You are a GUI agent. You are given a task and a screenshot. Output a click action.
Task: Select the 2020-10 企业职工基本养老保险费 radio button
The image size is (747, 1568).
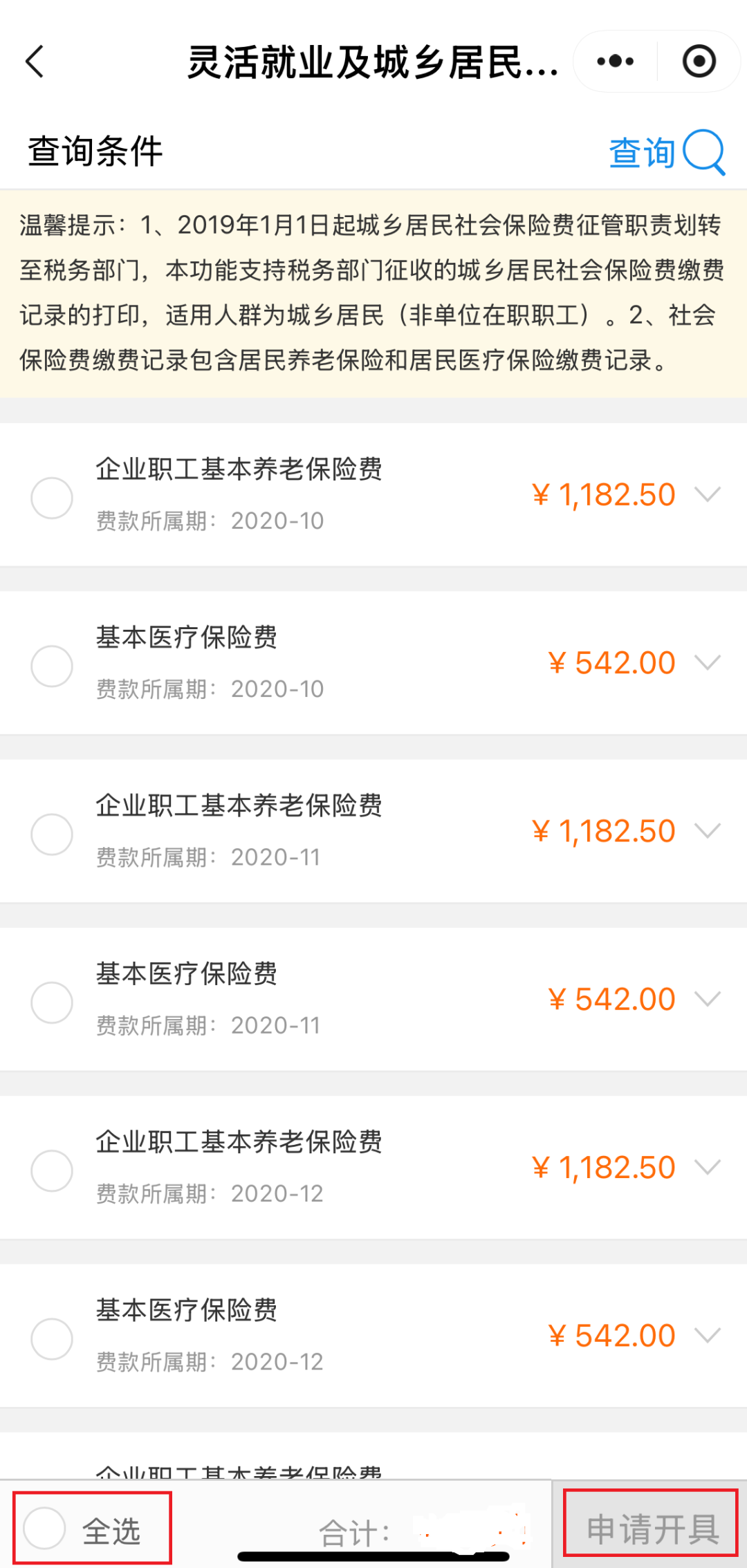pos(52,497)
